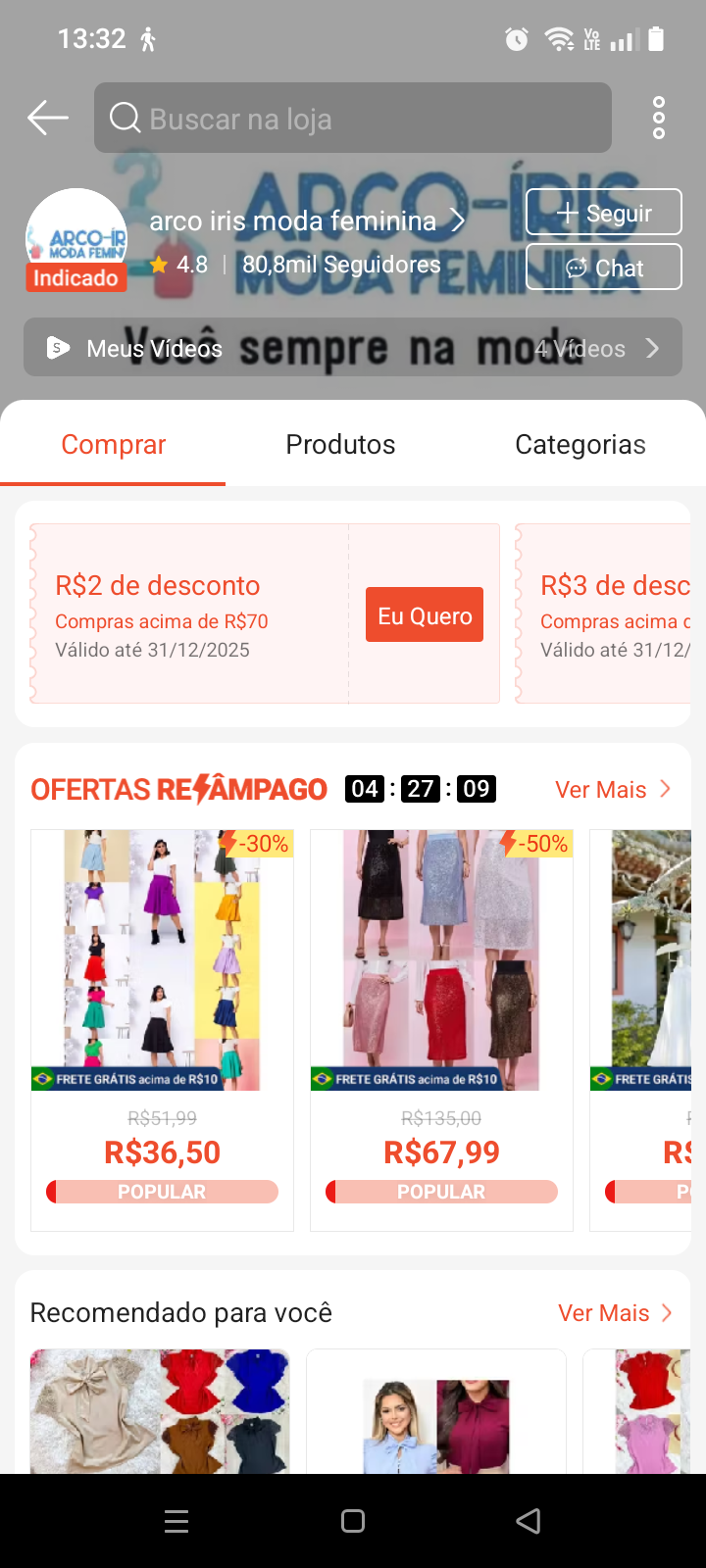
Task: Claim R$2 coupon with Eu Quero
Action: point(424,615)
